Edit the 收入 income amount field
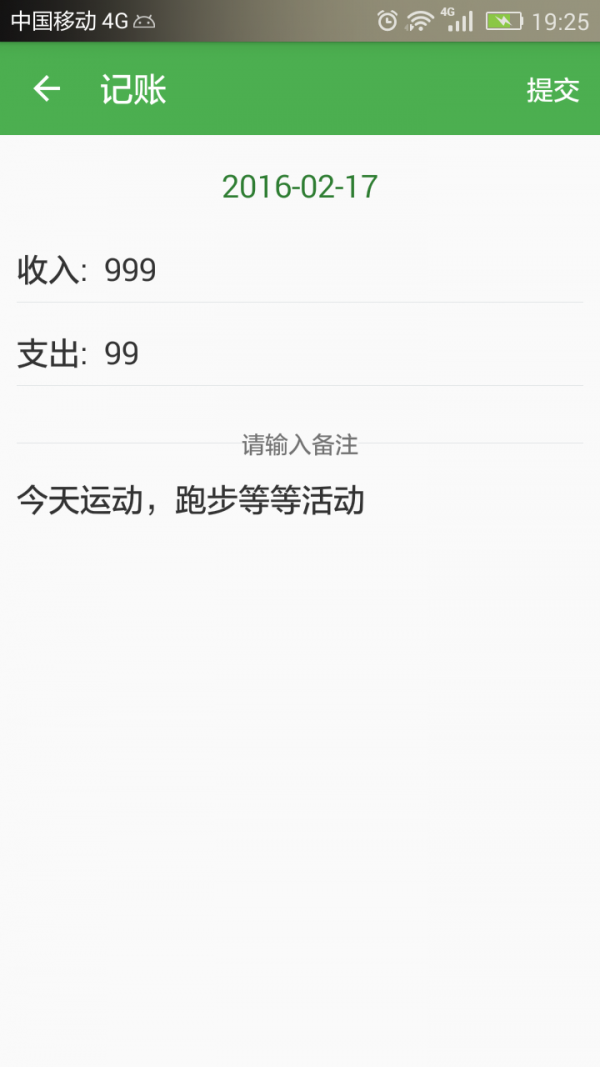The image size is (600, 1067). [x=300, y=270]
